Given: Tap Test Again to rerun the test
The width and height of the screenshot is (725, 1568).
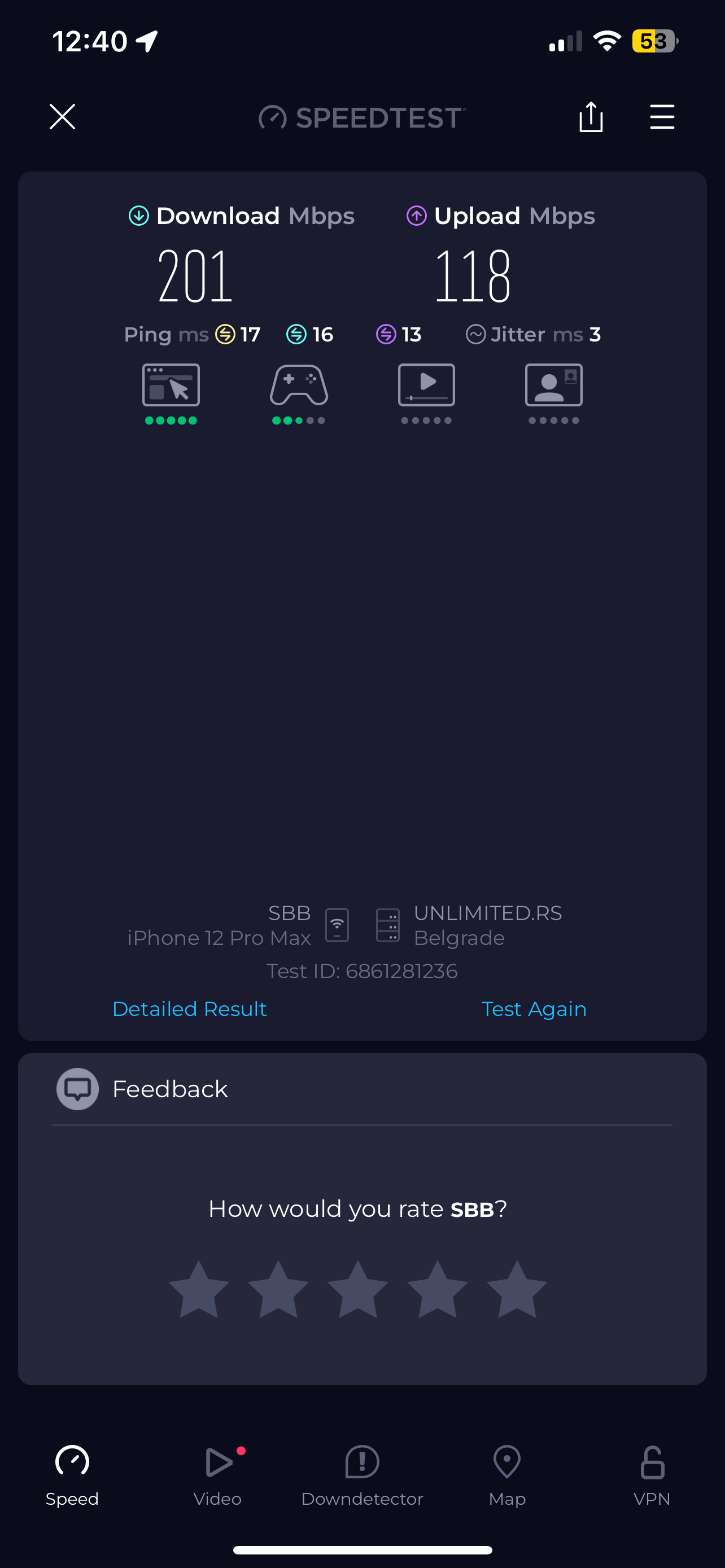Looking at the screenshot, I should click(533, 1009).
